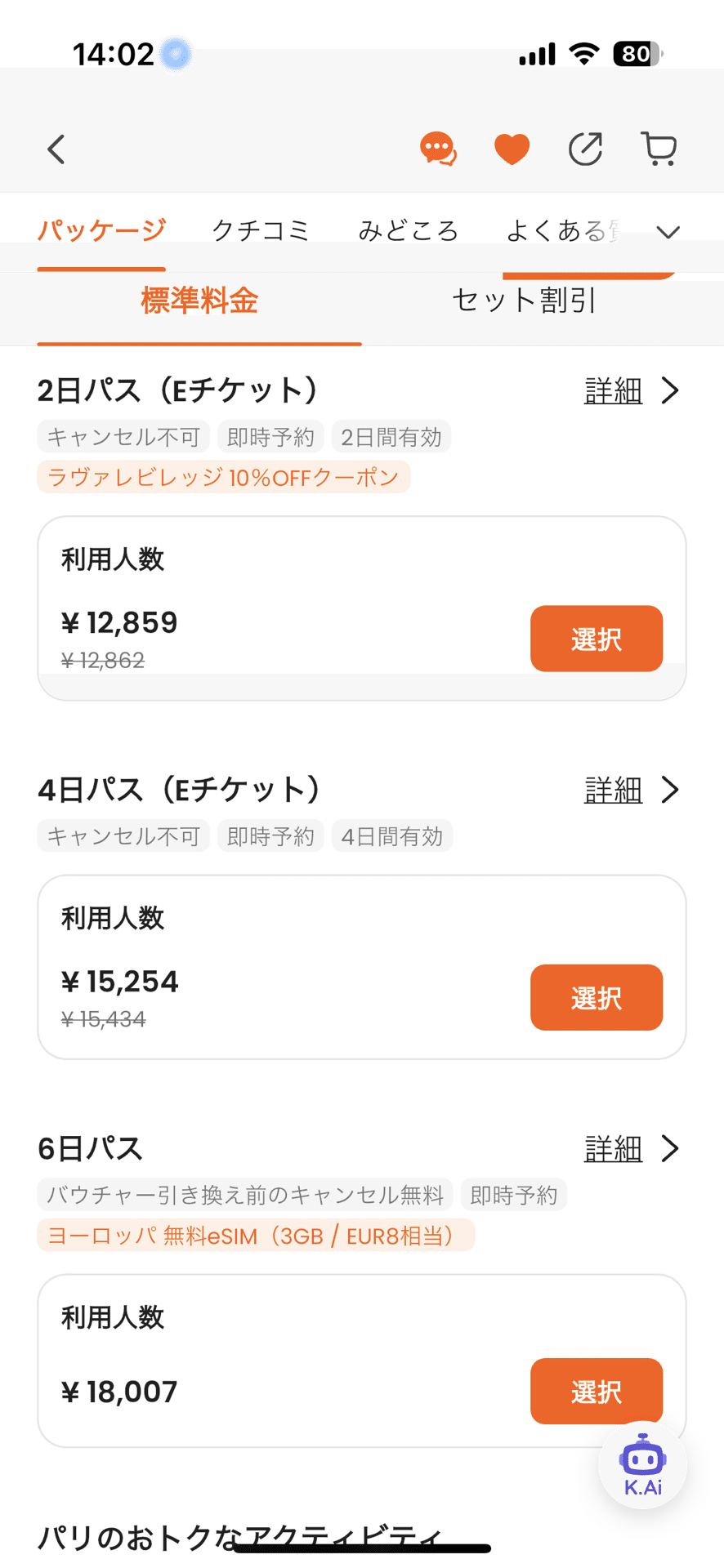Open the K.Ai assistant bubble

[643, 1465]
